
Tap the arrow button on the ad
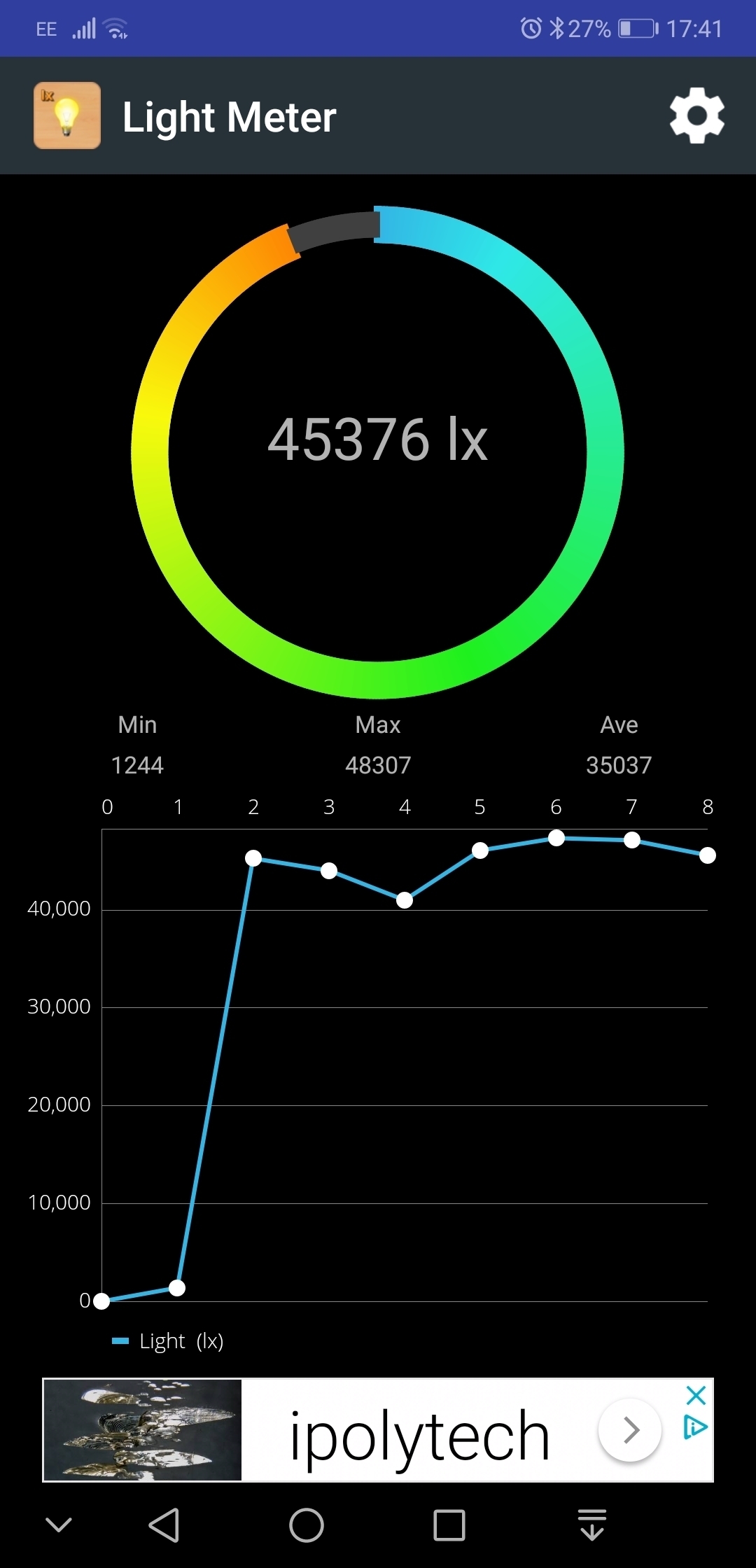pos(630,1430)
